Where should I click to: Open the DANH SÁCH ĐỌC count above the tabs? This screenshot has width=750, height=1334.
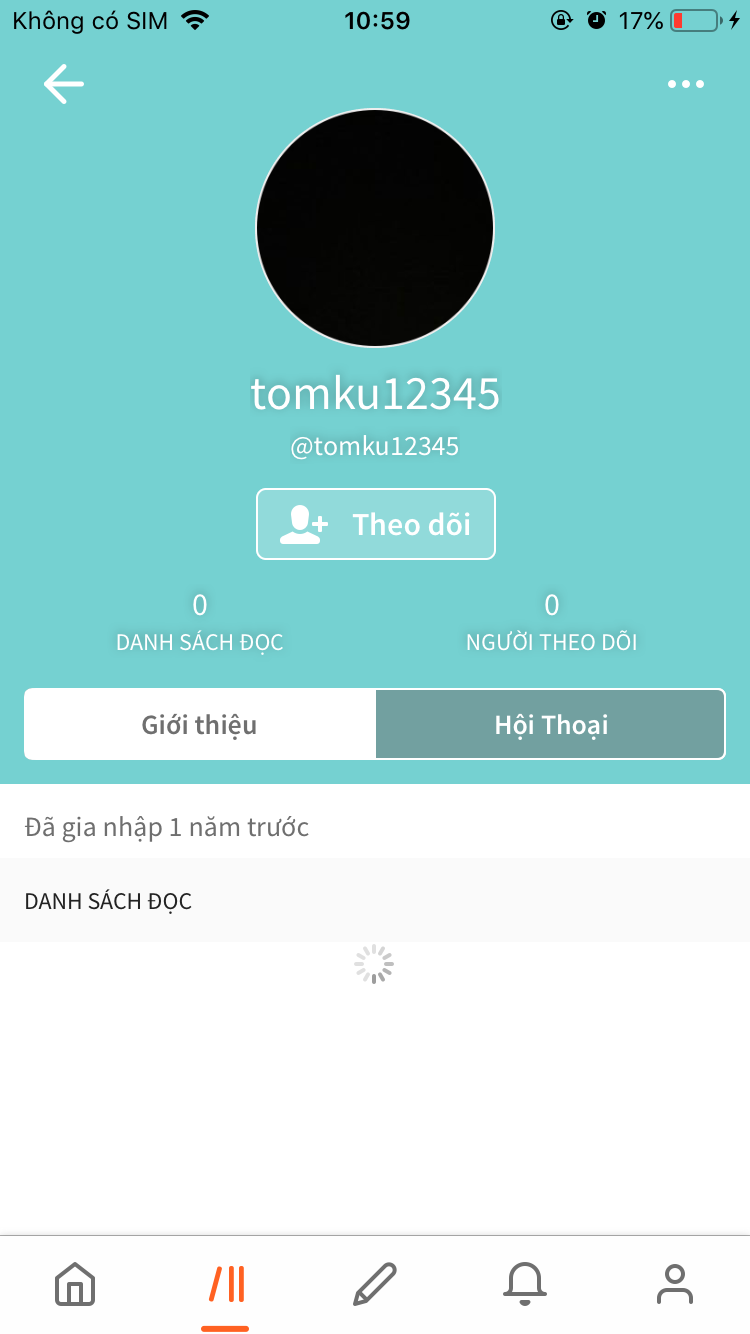coord(200,622)
